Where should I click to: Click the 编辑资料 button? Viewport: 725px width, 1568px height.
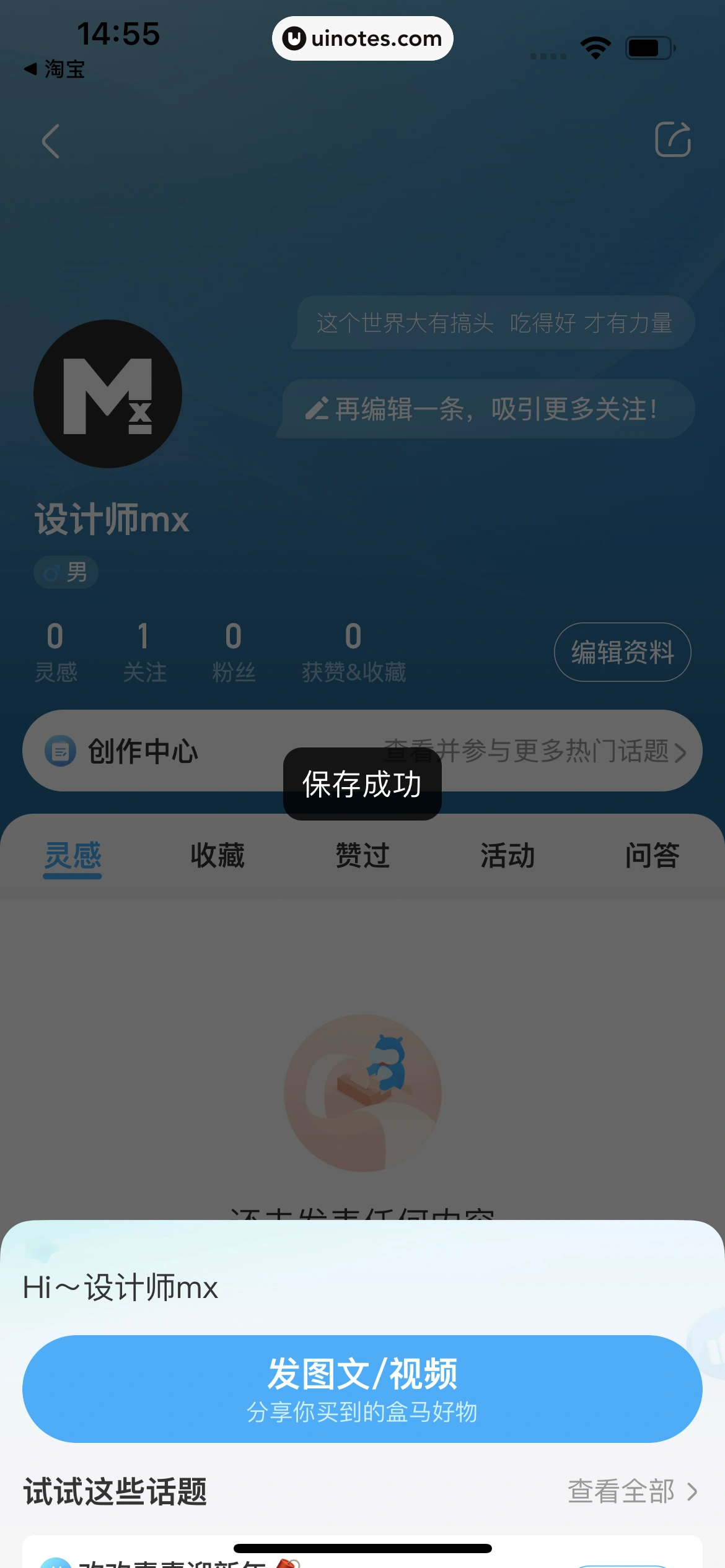point(622,651)
